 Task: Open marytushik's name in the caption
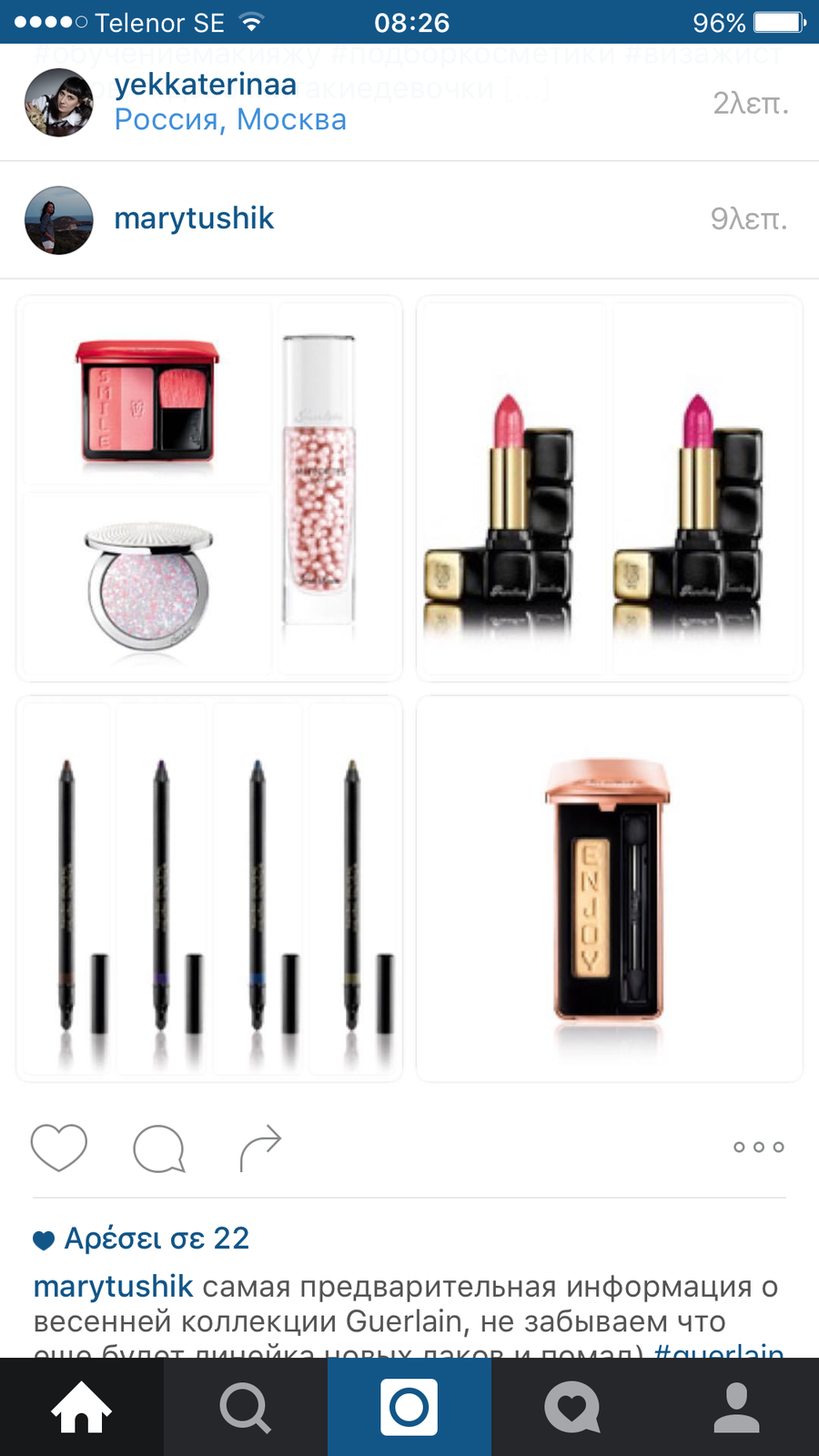click(113, 1286)
